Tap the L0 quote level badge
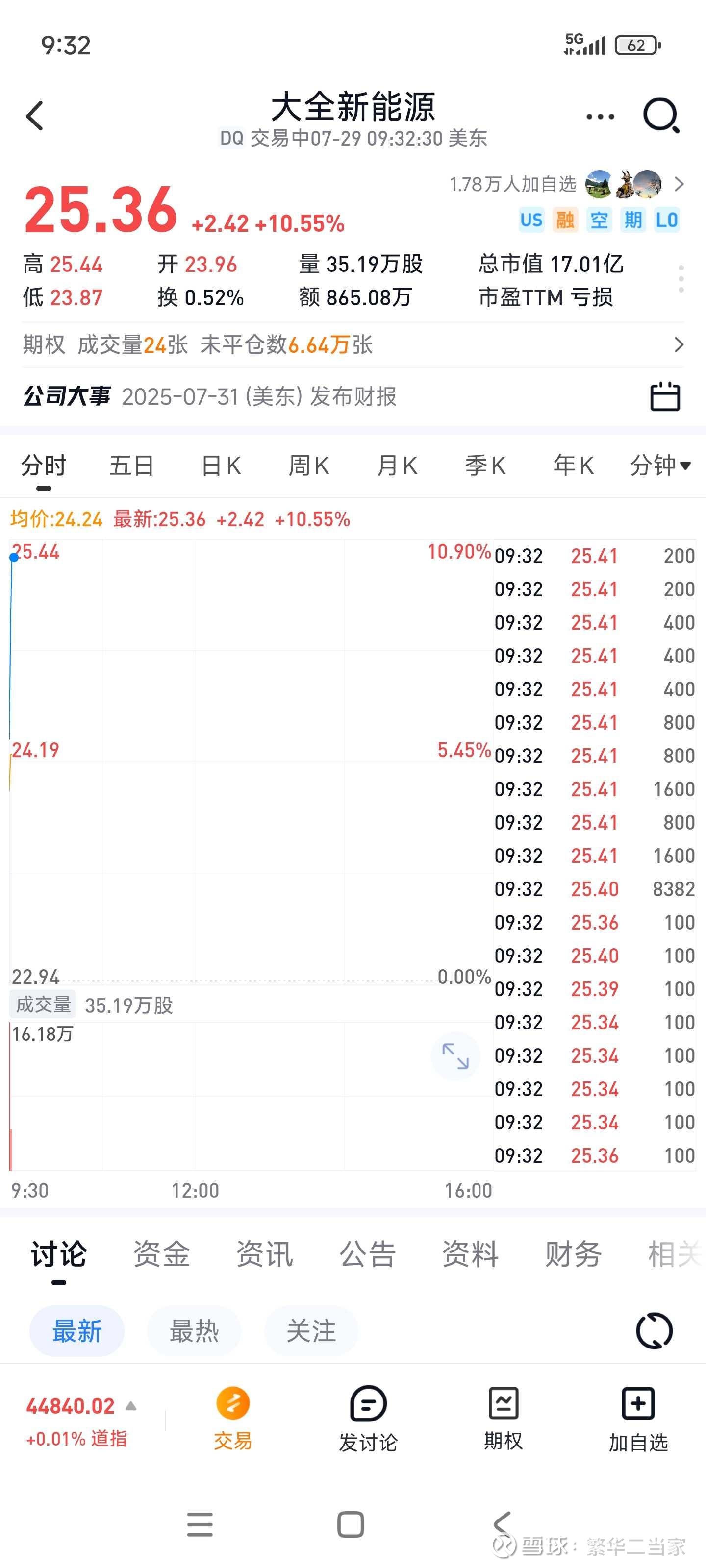Image resolution: width=706 pixels, height=1568 pixels. click(669, 220)
